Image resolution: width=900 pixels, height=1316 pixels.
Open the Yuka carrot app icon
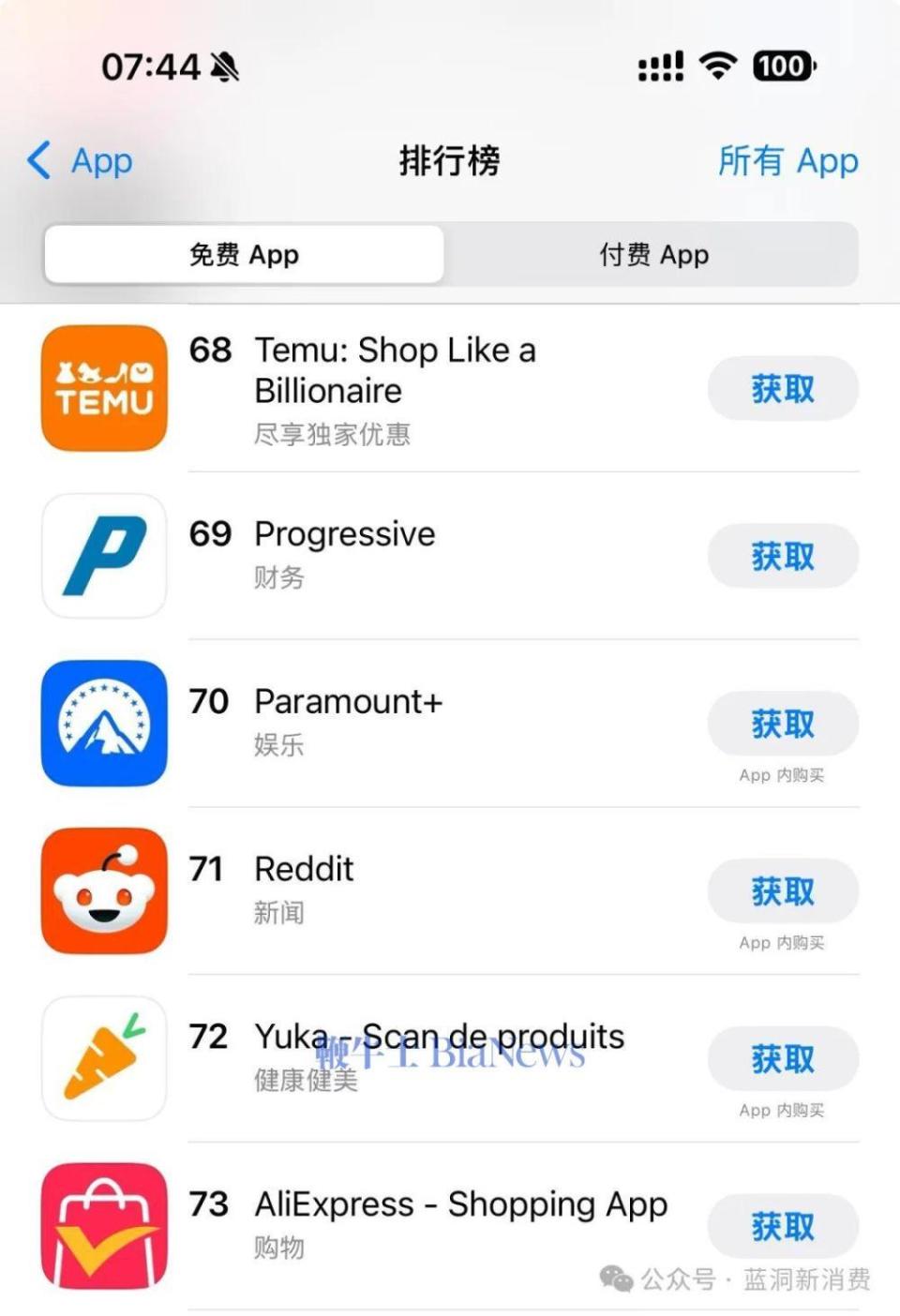pyautogui.click(x=103, y=1058)
